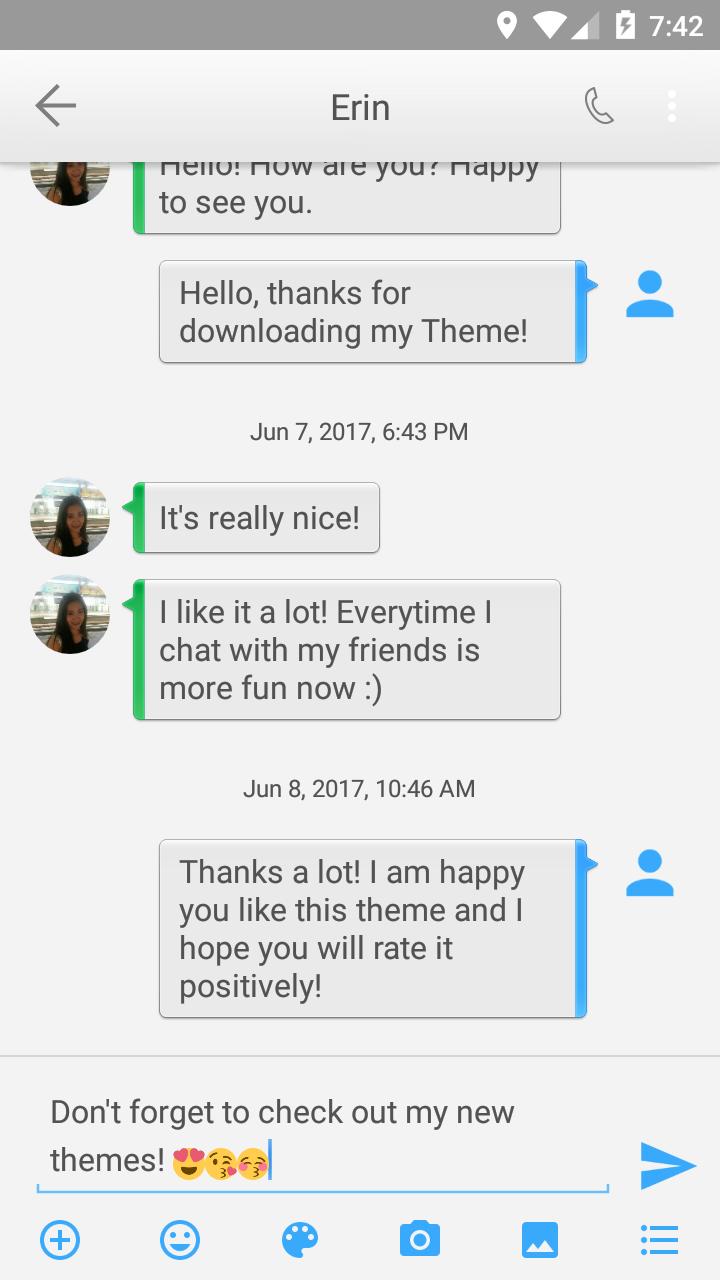Call Erin with the phone icon

pos(598,106)
